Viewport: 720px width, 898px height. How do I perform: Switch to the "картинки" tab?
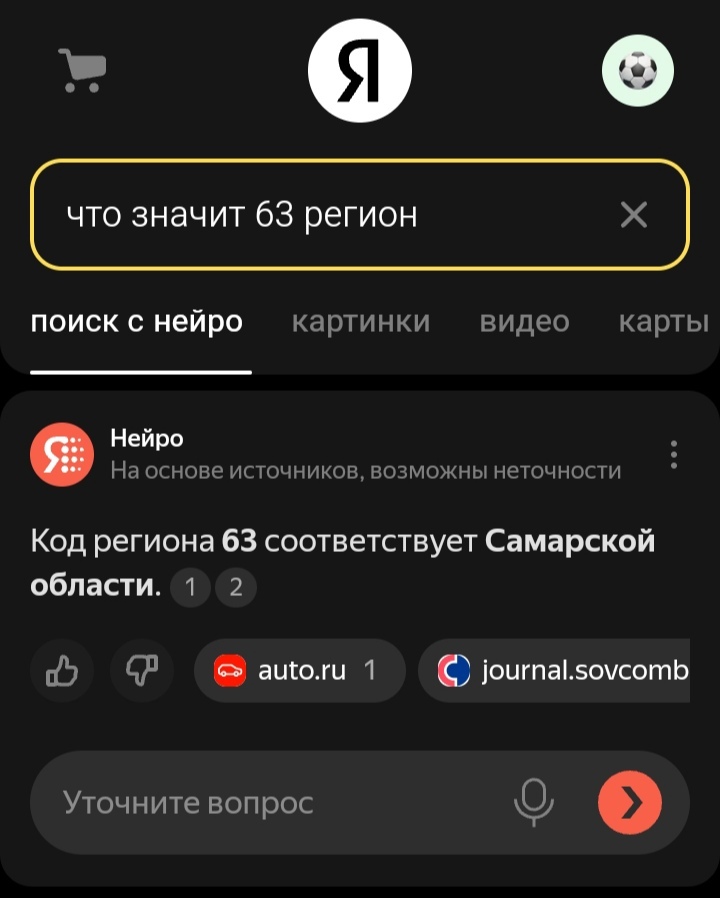[361, 322]
